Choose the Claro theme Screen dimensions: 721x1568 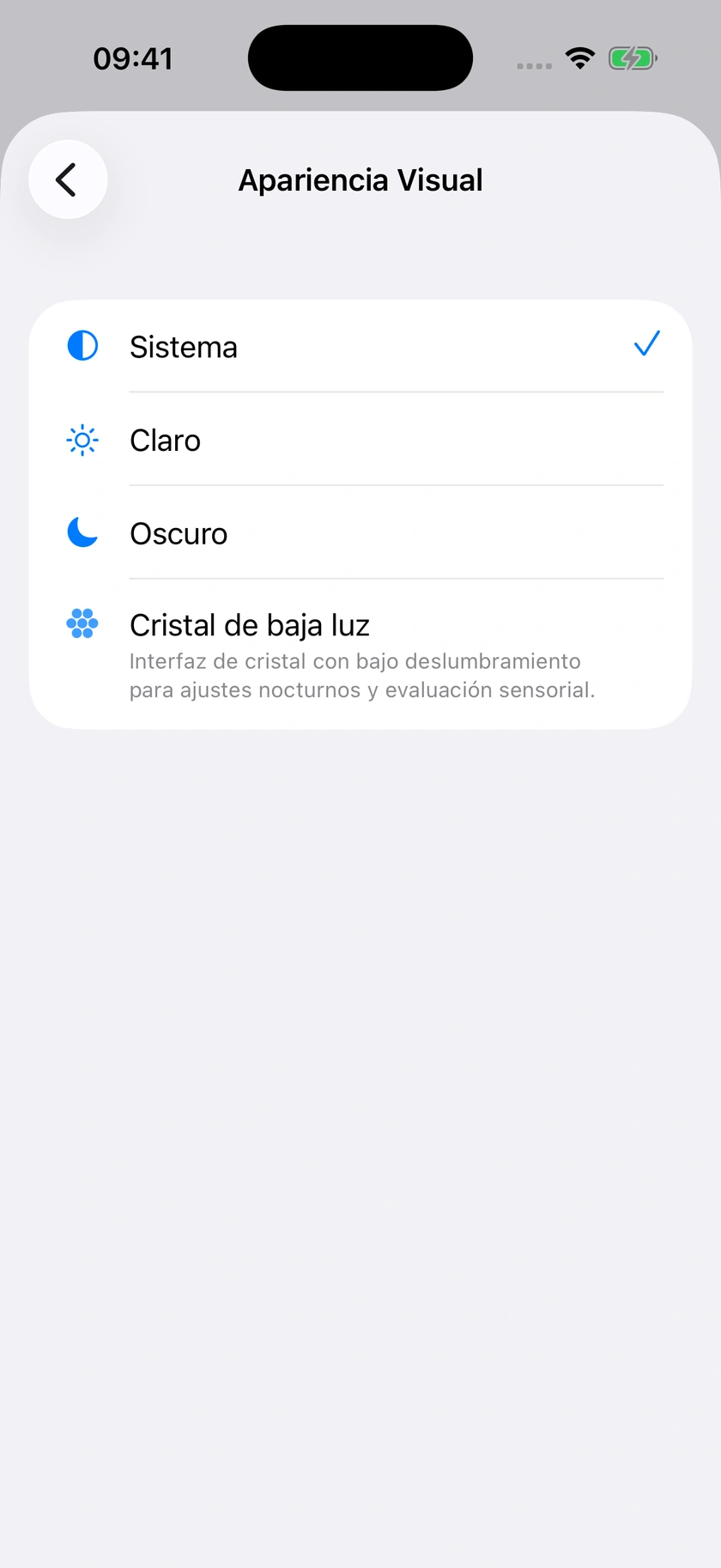[x=360, y=440]
